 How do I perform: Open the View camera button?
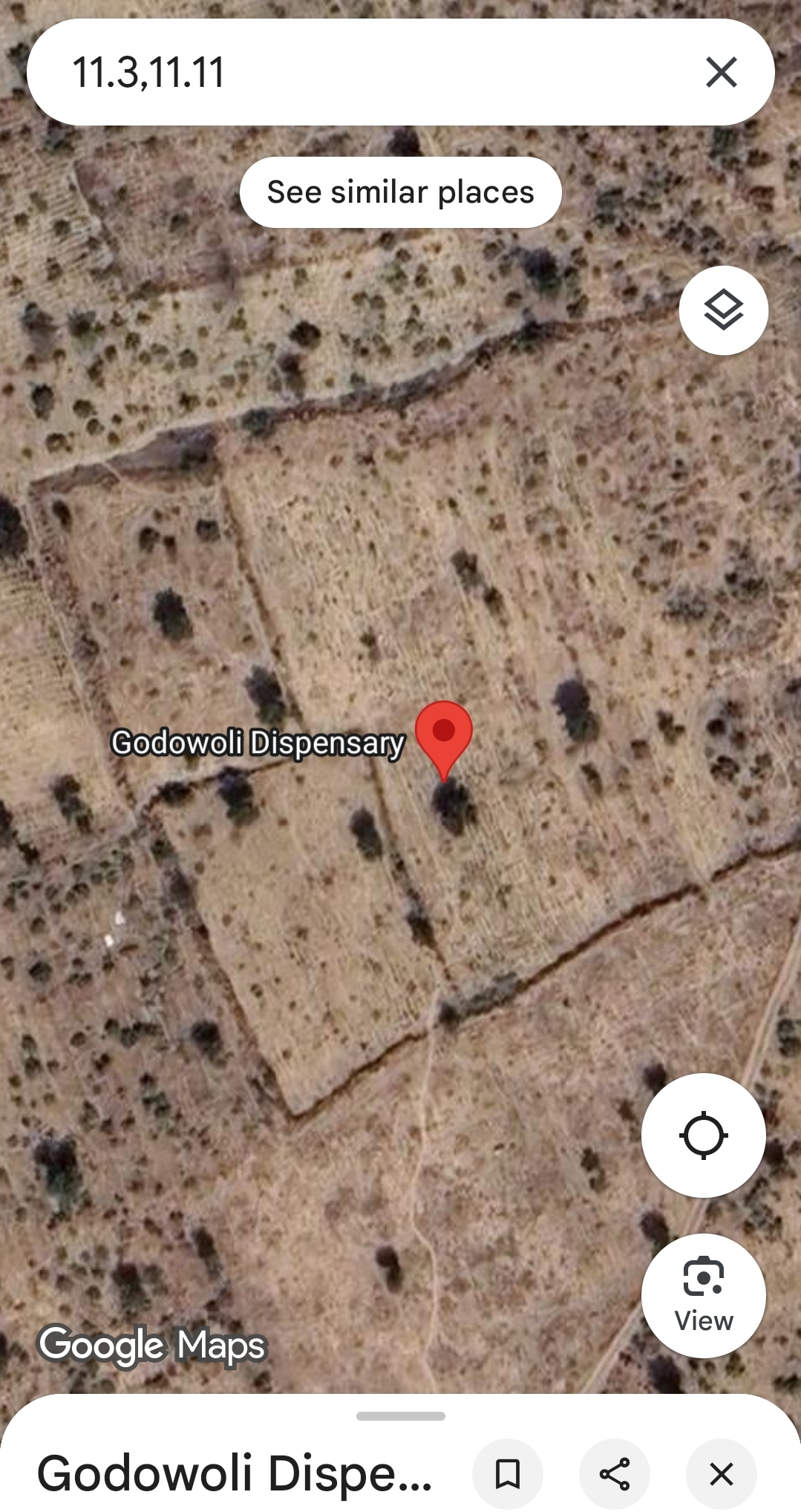tap(703, 1296)
